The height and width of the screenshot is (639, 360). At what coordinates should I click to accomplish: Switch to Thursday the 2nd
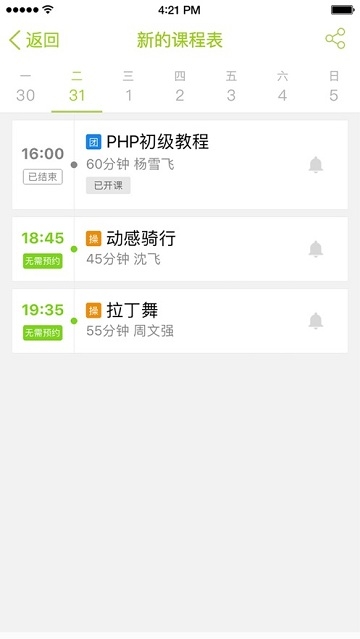[180, 87]
